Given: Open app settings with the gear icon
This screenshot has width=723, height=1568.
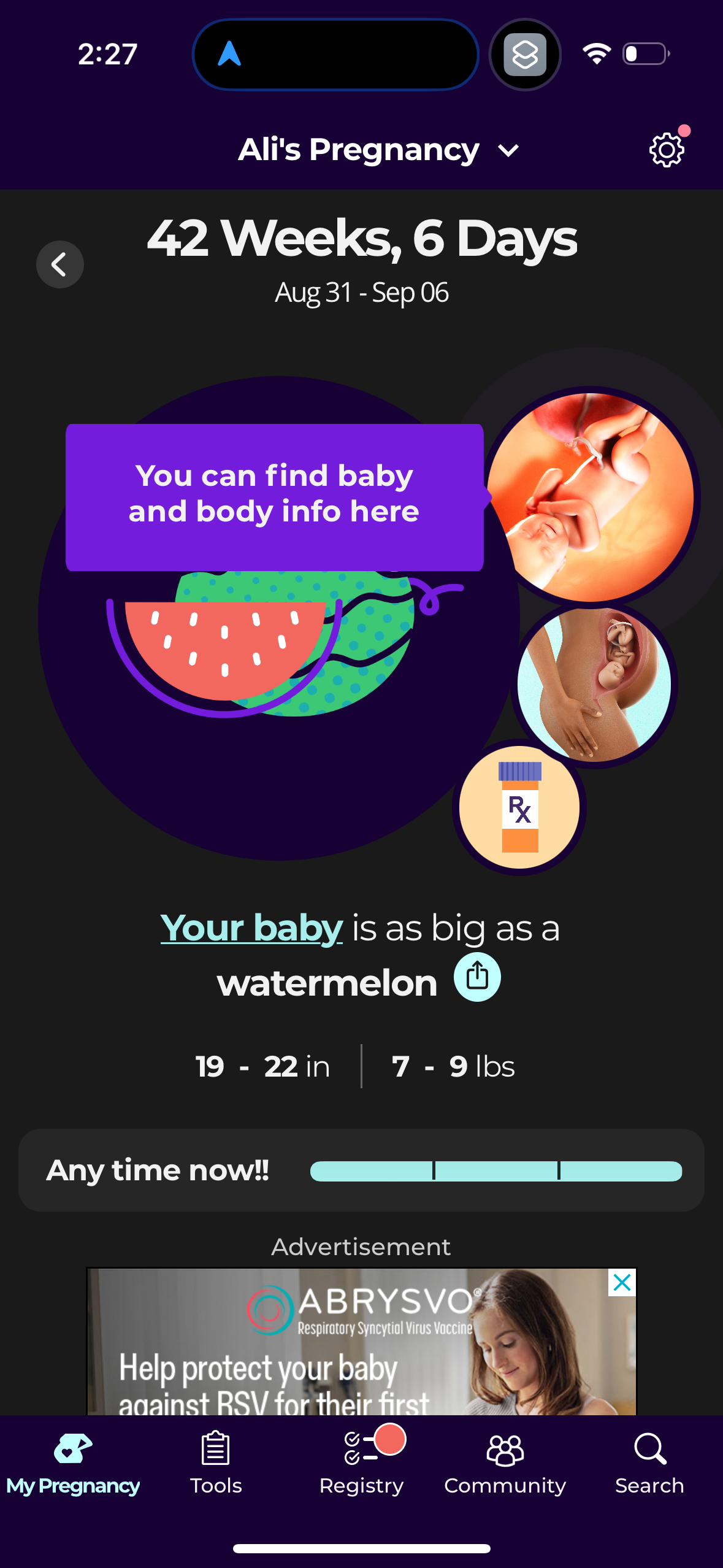Looking at the screenshot, I should pyautogui.click(x=666, y=149).
